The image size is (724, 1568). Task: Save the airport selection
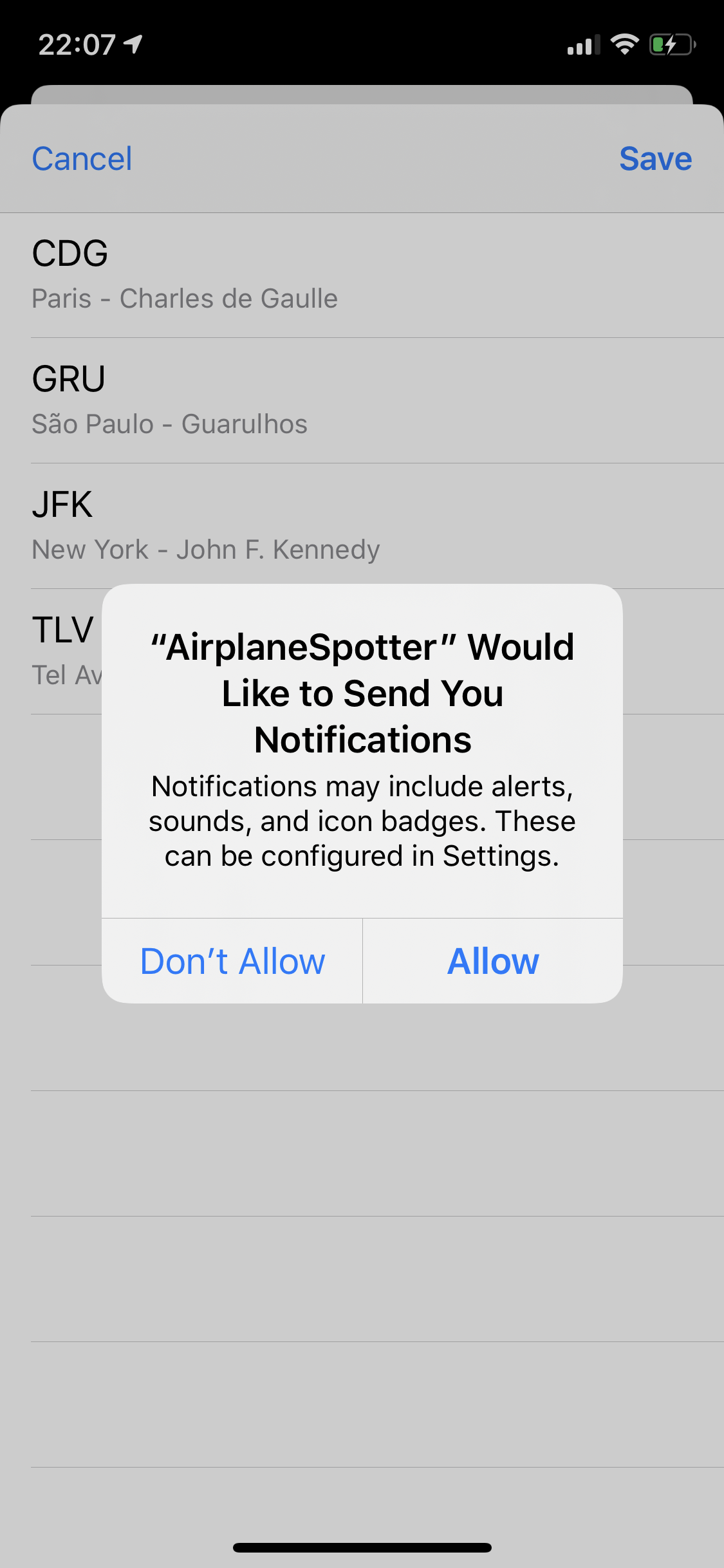tap(656, 158)
